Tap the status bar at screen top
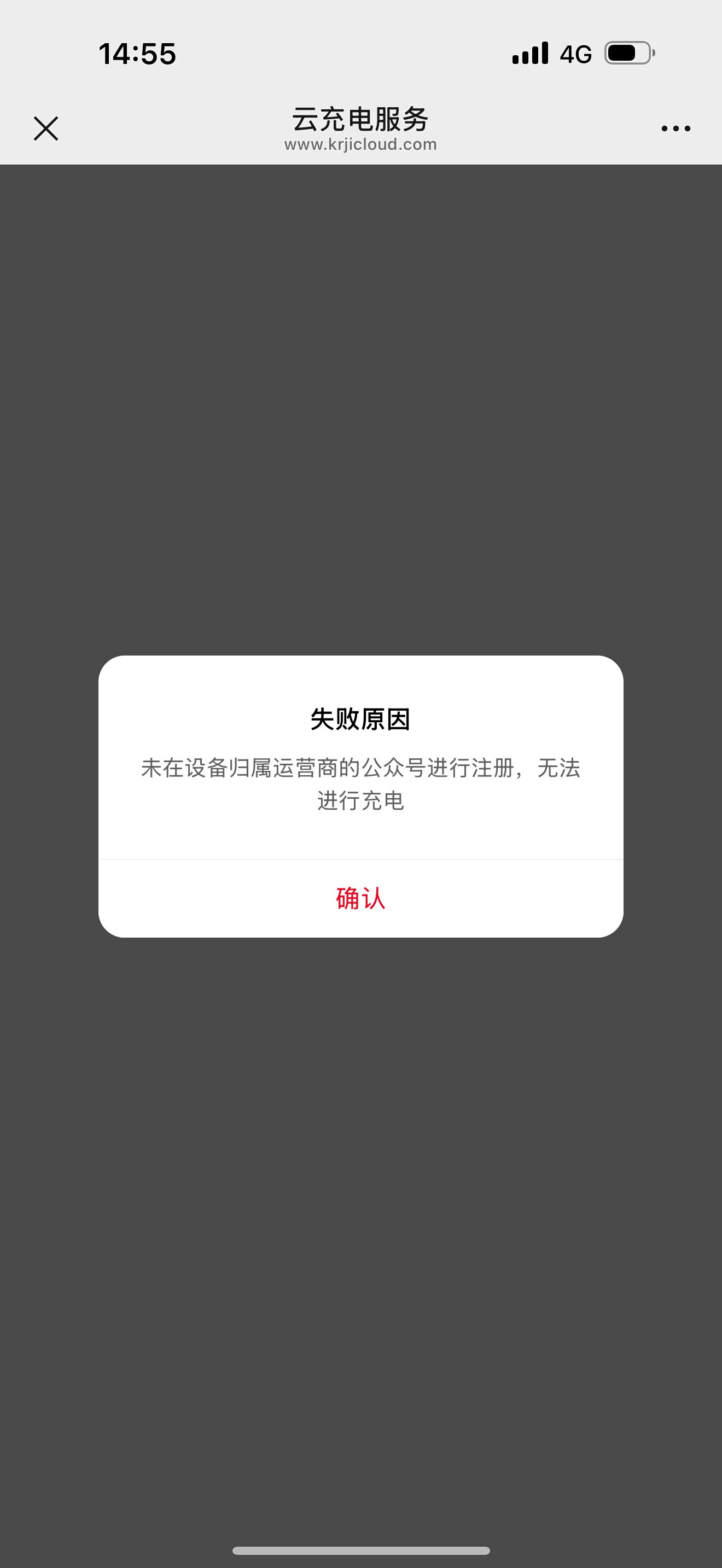 coord(361,55)
